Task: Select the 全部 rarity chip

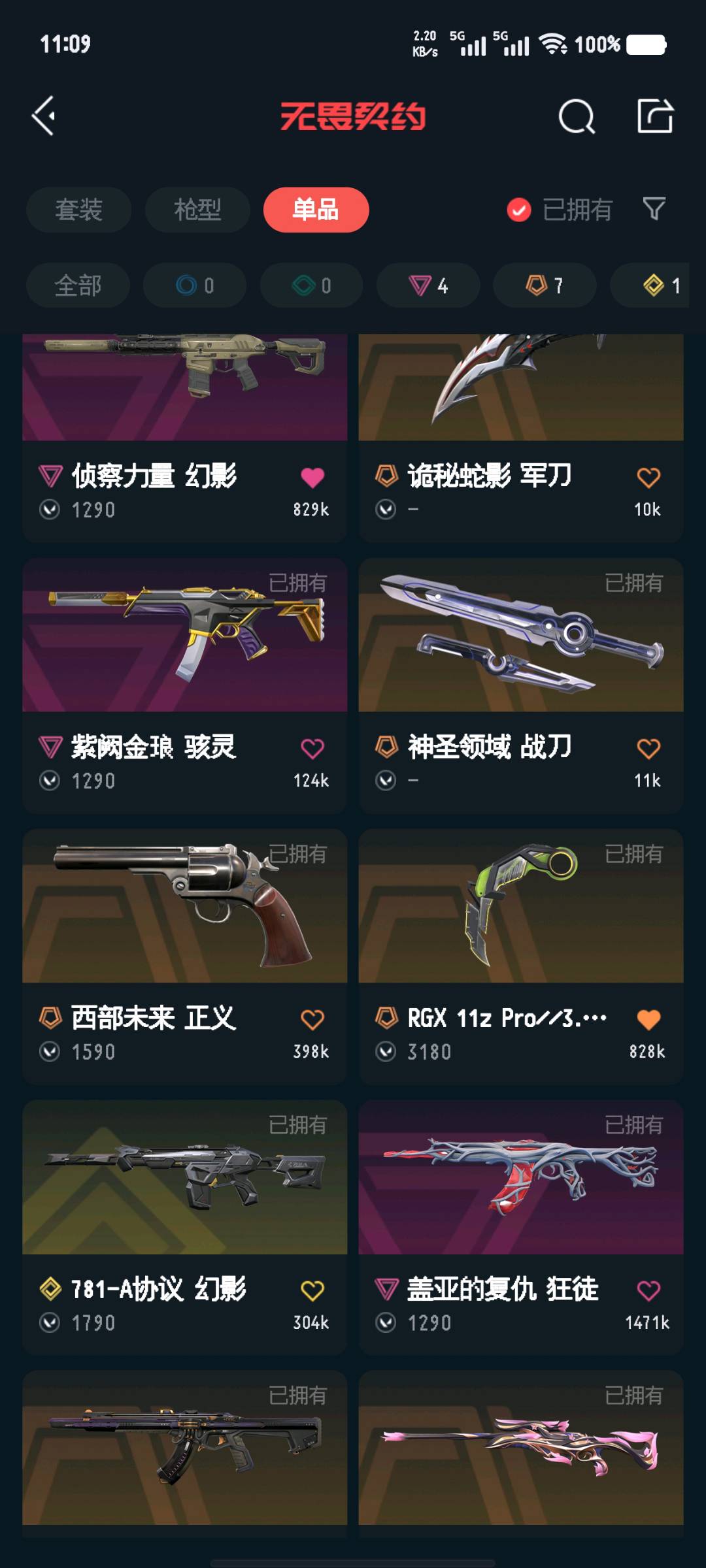Action: click(x=78, y=286)
